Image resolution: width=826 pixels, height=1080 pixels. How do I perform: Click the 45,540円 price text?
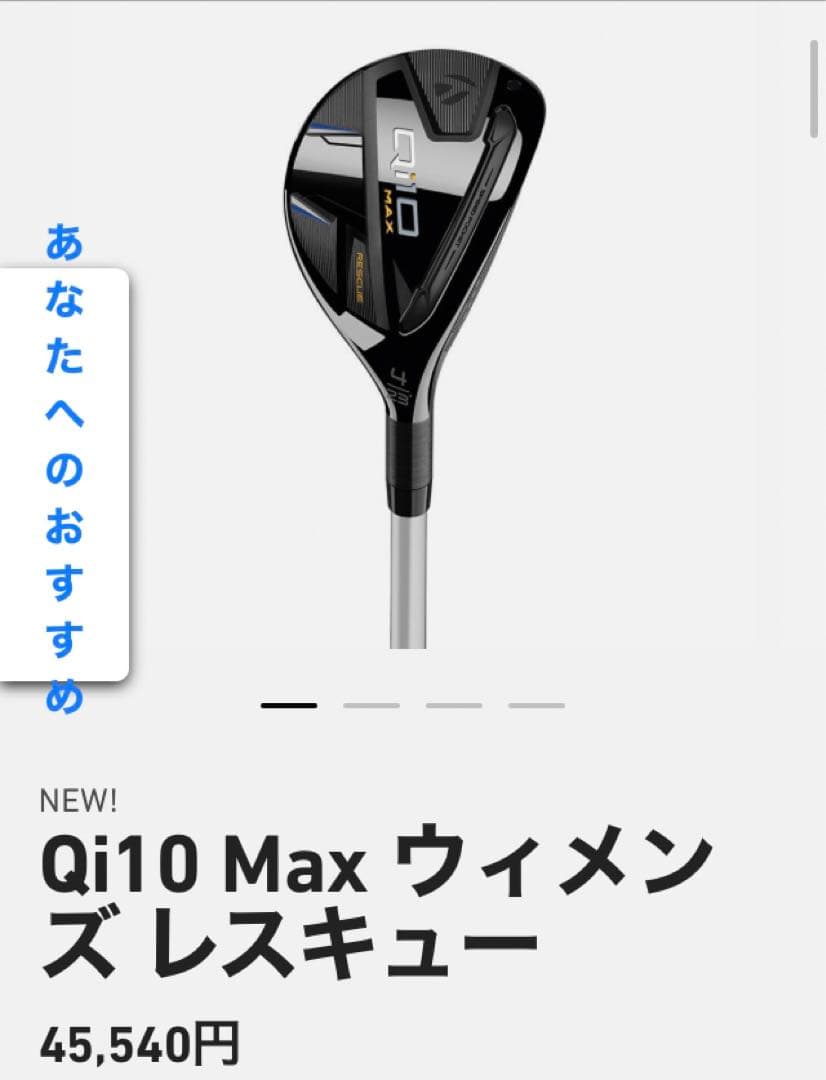[x=140, y=1044]
